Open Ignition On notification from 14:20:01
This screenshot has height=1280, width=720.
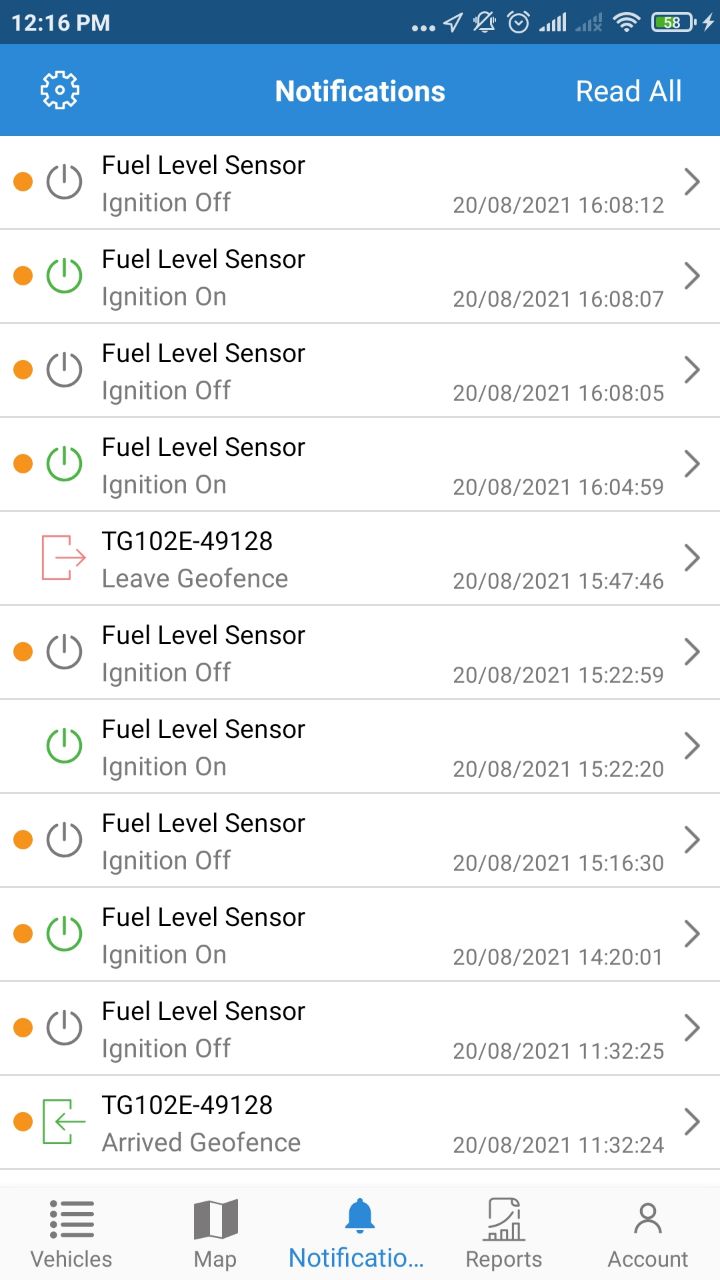(360, 935)
